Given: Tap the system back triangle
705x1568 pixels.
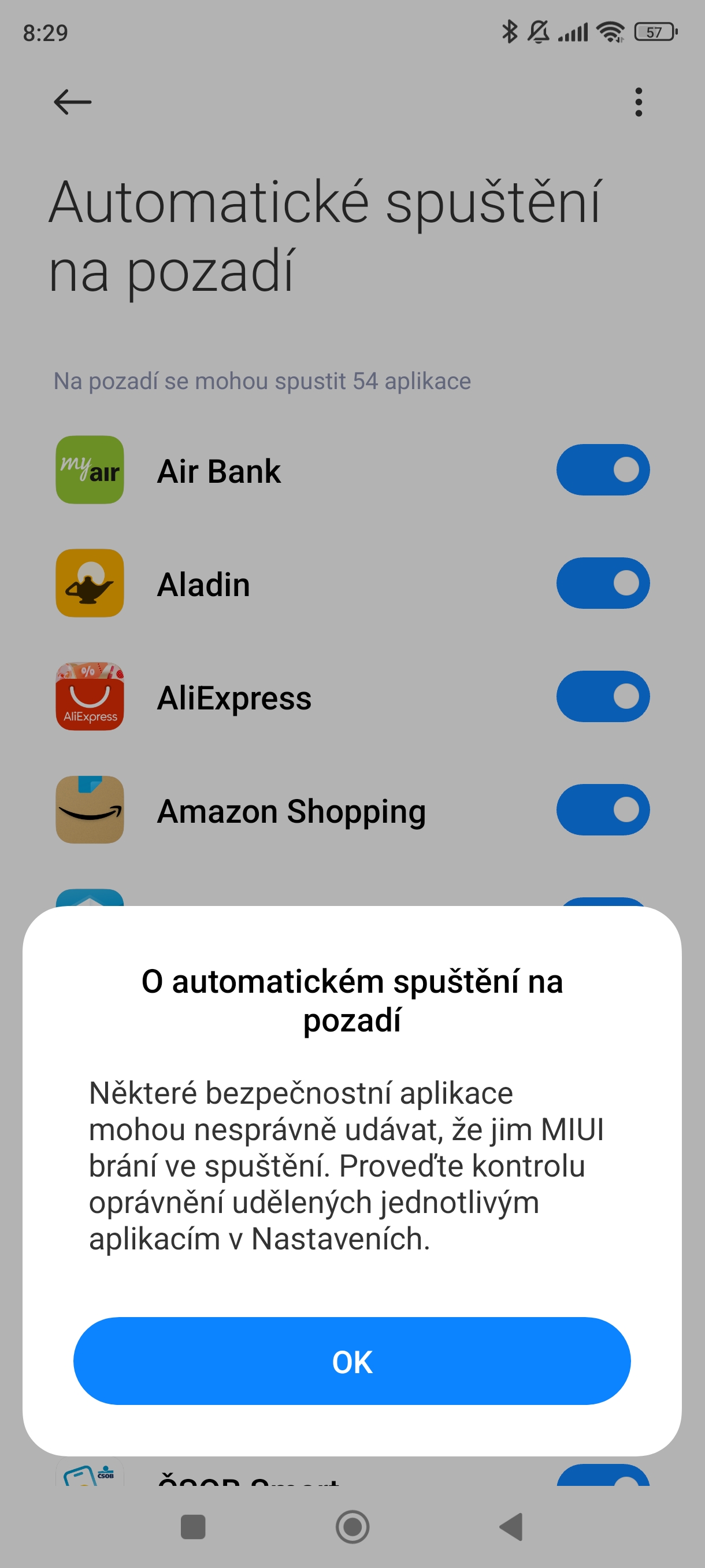Looking at the screenshot, I should pyautogui.click(x=511, y=1526).
